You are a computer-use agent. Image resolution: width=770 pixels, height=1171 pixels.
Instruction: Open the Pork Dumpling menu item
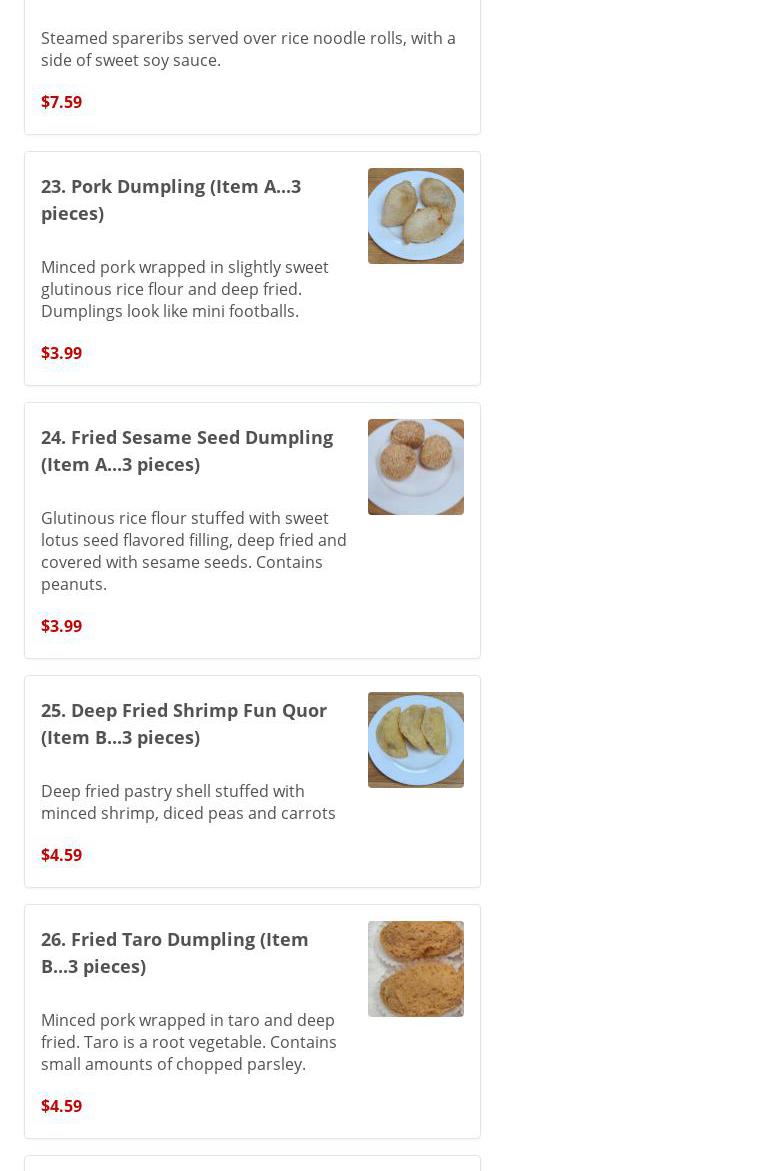[x=171, y=200]
